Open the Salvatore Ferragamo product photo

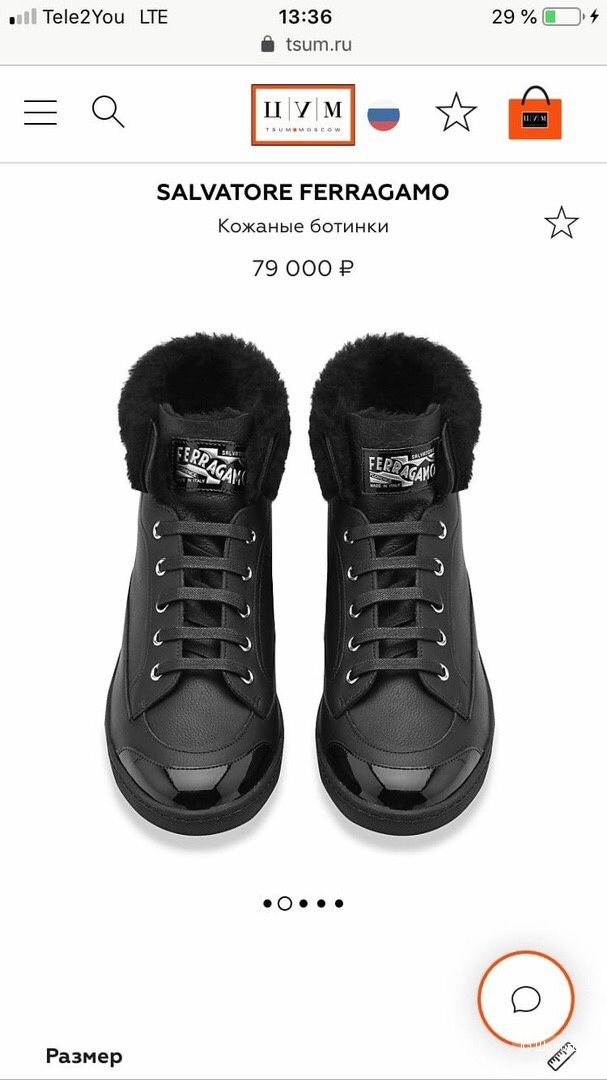click(x=303, y=590)
